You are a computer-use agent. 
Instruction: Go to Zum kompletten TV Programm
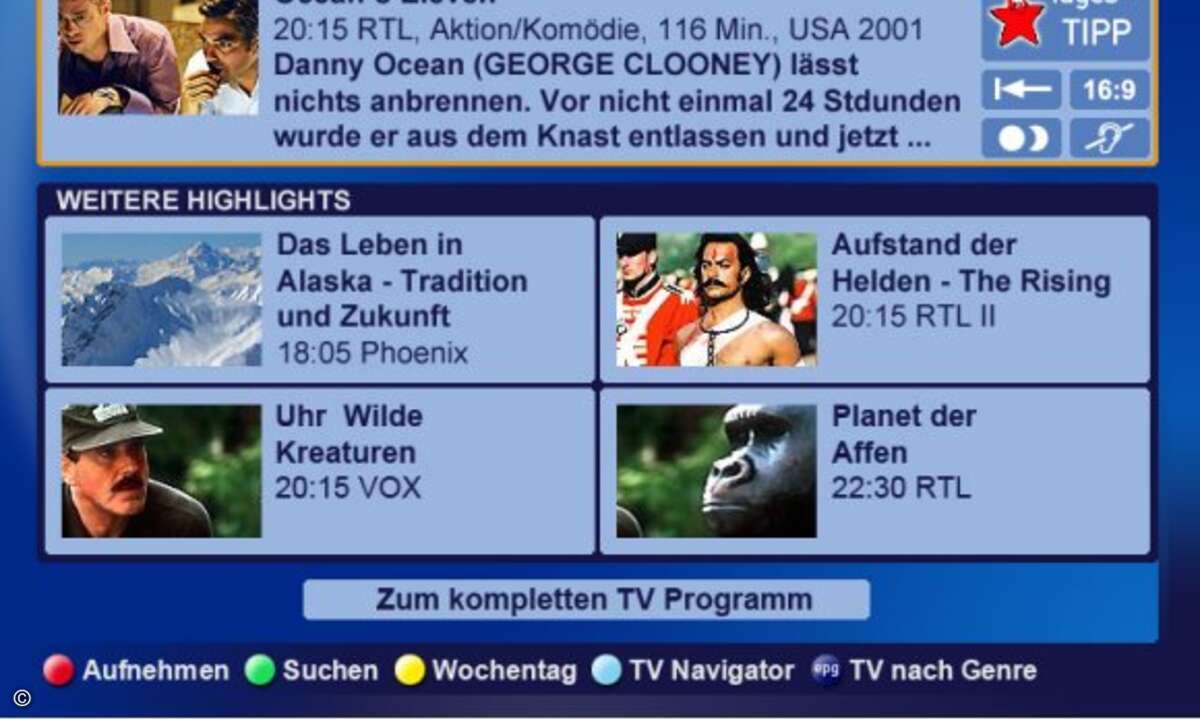(587, 600)
